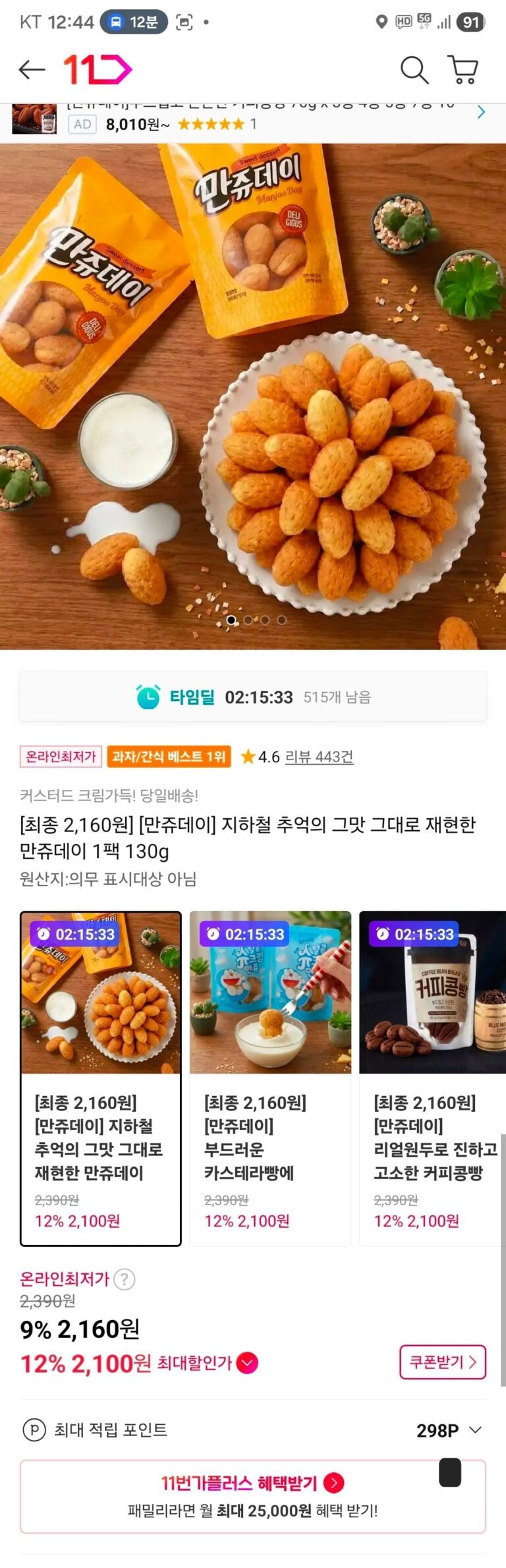Show info for 온라인최저가 question mark
Viewport: 506px width, 1568px height.
click(125, 1279)
